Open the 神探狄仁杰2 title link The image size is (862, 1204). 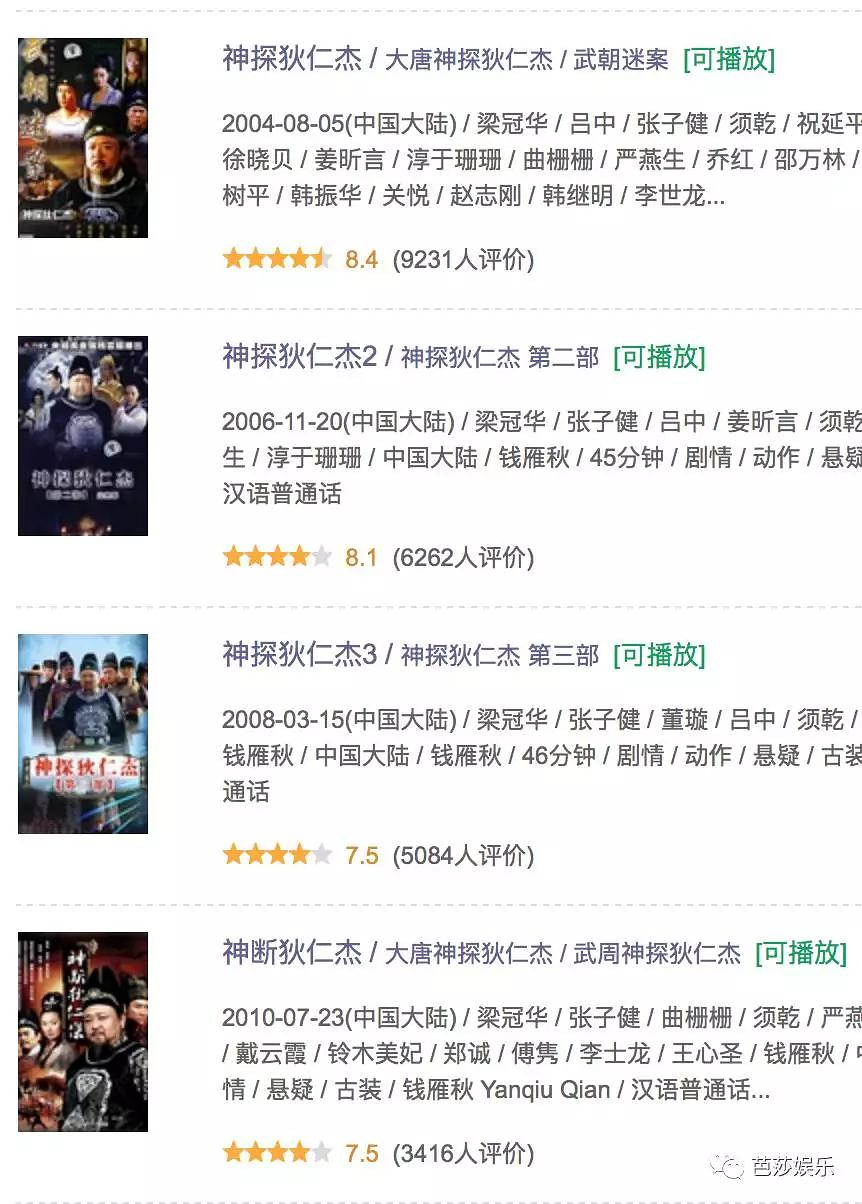299,356
